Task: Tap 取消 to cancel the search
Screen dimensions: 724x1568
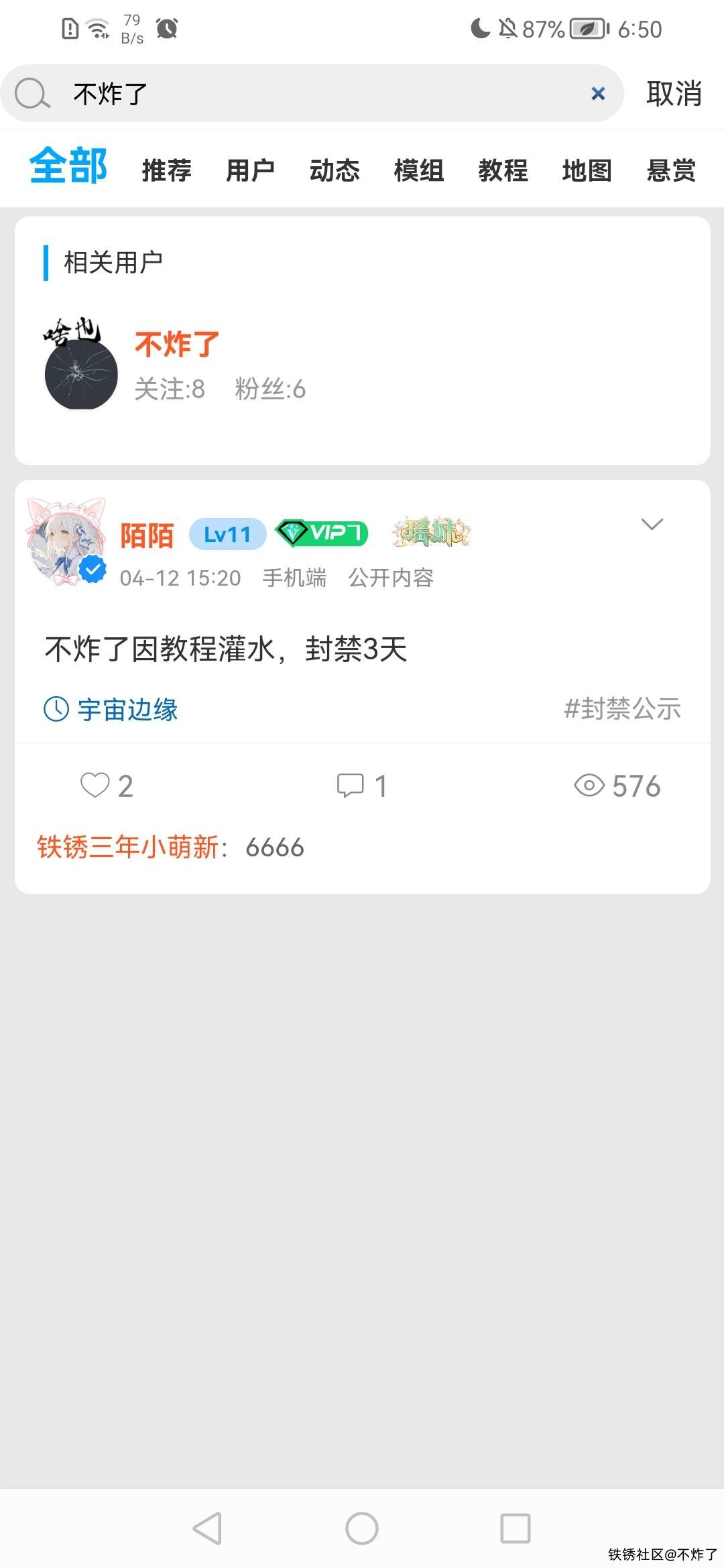Action: pyautogui.click(x=674, y=94)
